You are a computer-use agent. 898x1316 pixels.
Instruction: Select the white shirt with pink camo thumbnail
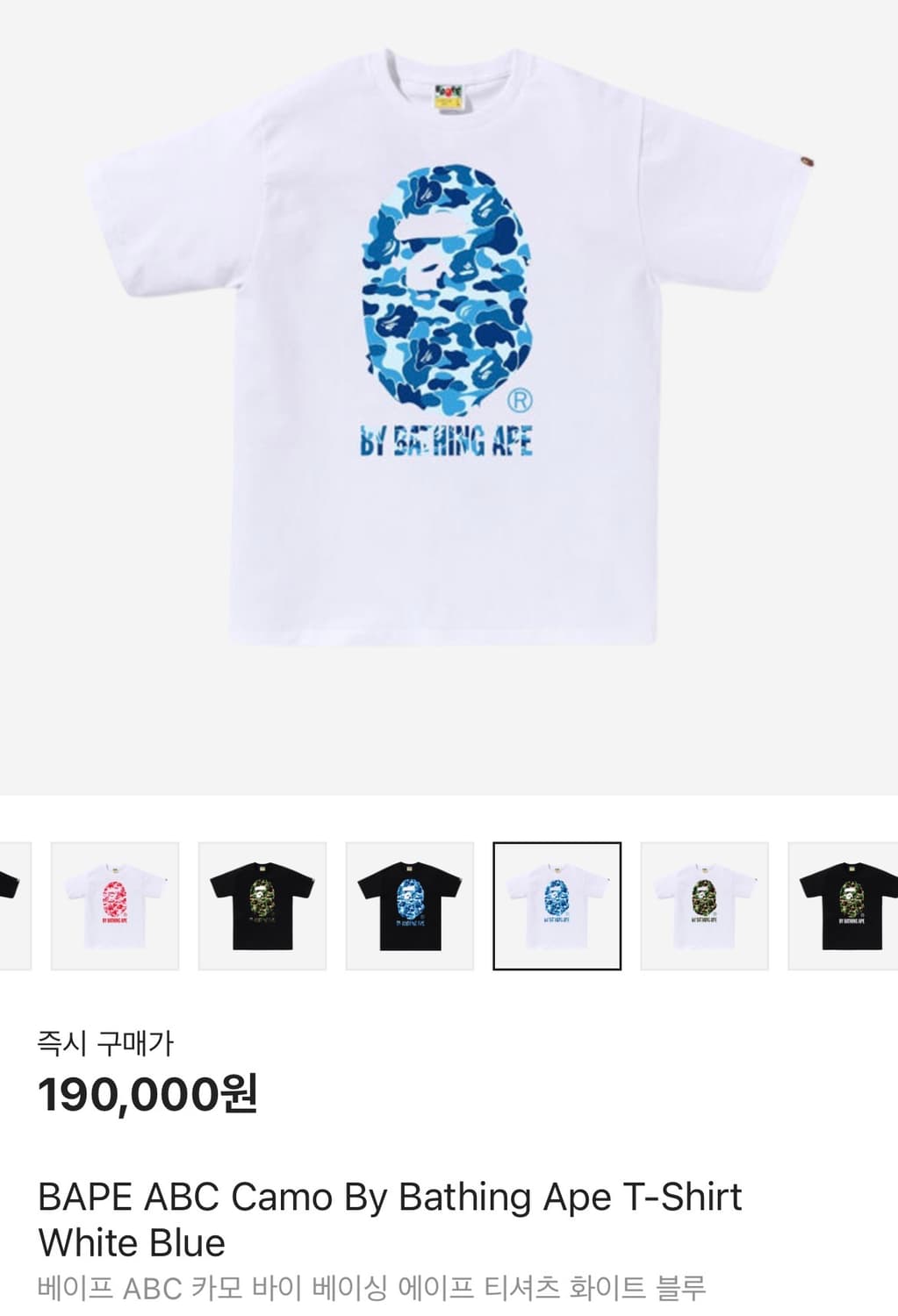point(115,906)
